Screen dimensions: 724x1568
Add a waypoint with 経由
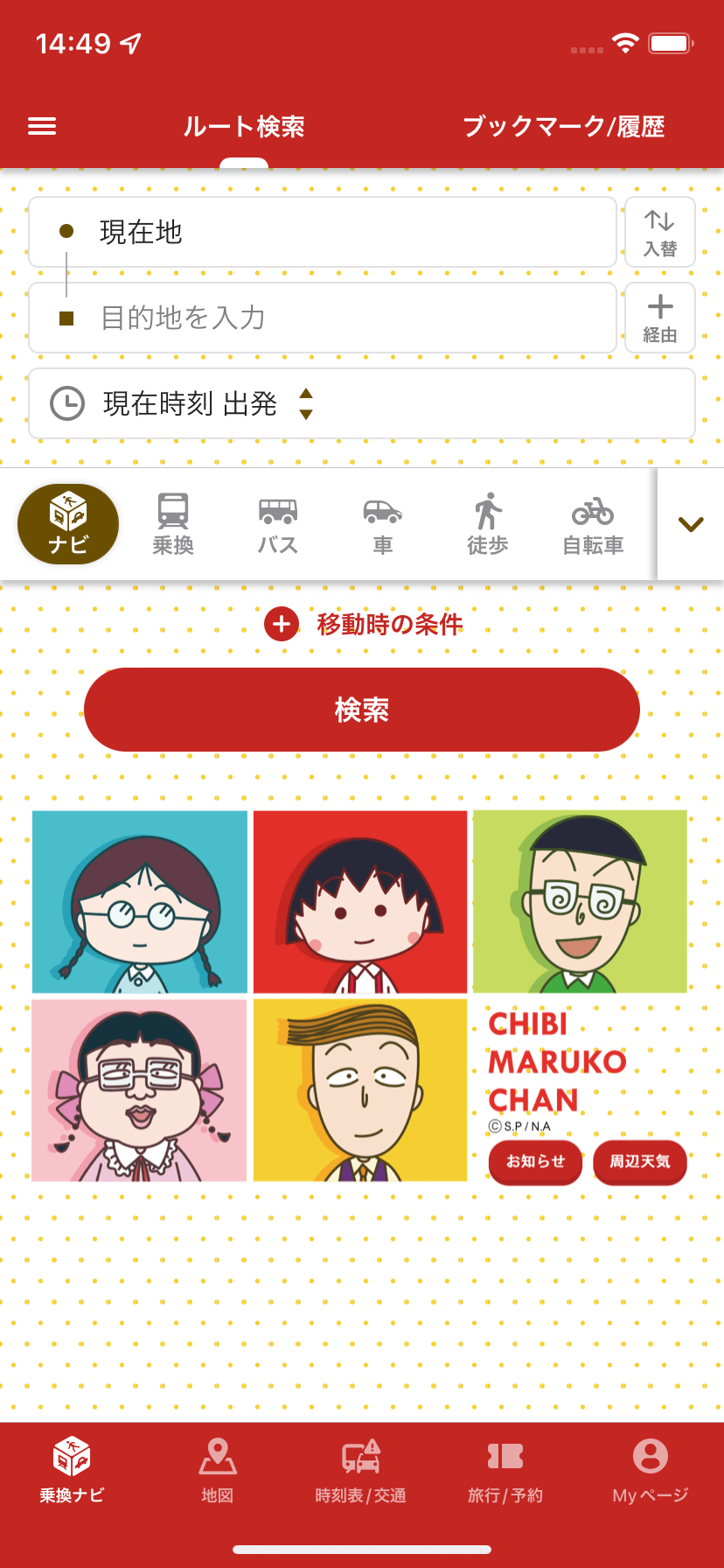pyautogui.click(x=659, y=318)
